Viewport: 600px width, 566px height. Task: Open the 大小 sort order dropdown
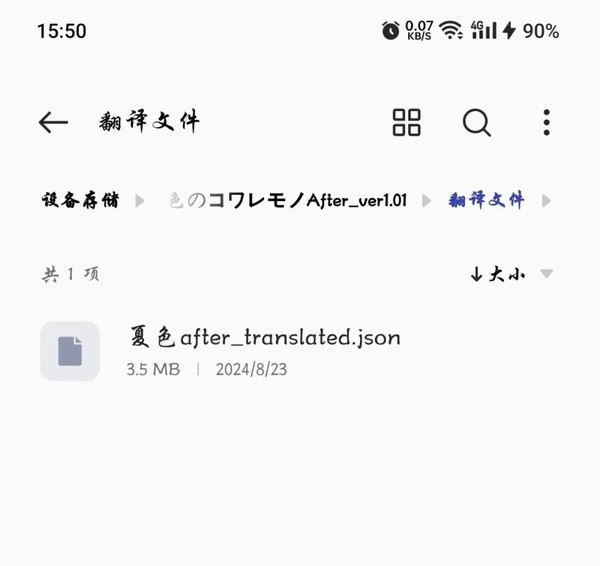(x=510, y=274)
